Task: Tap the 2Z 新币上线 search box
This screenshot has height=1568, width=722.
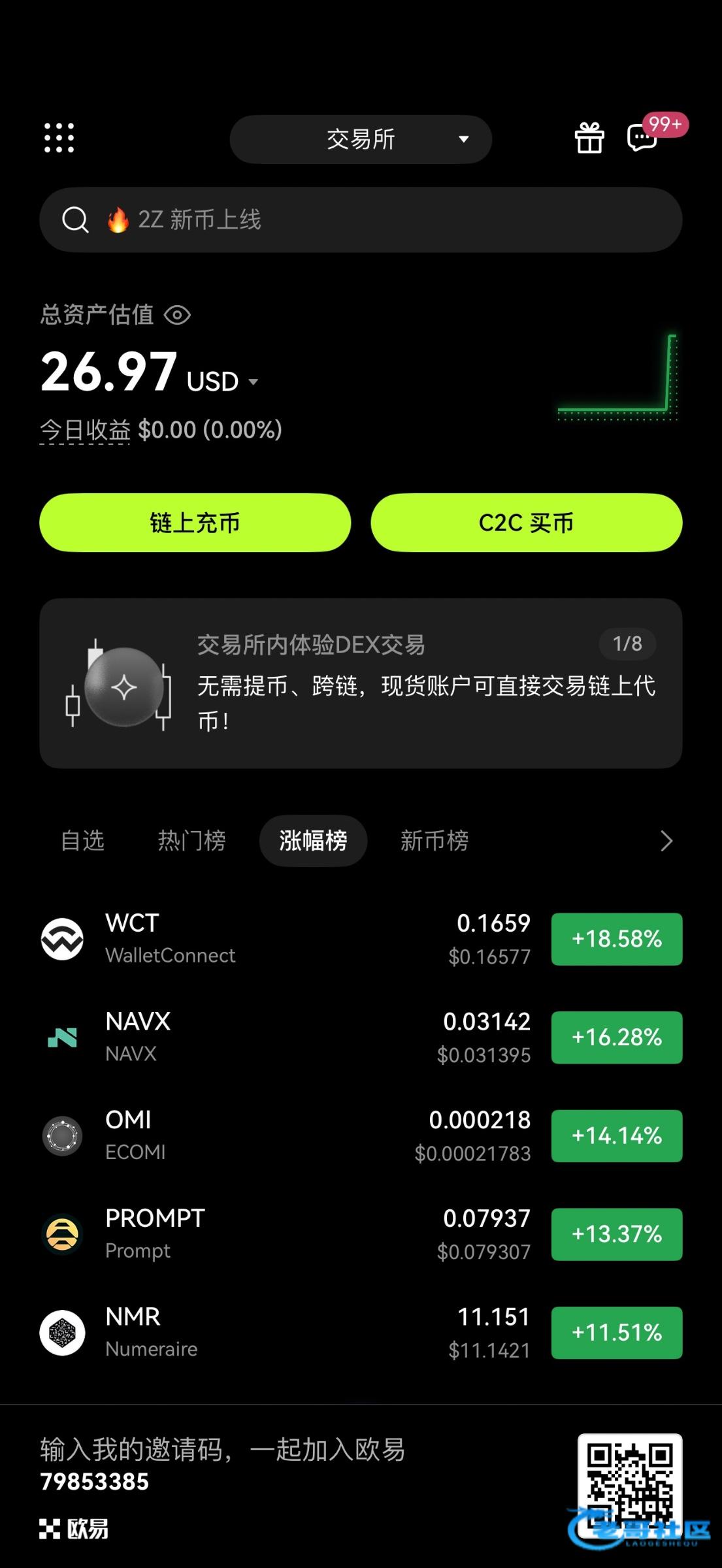Action: 361,220
